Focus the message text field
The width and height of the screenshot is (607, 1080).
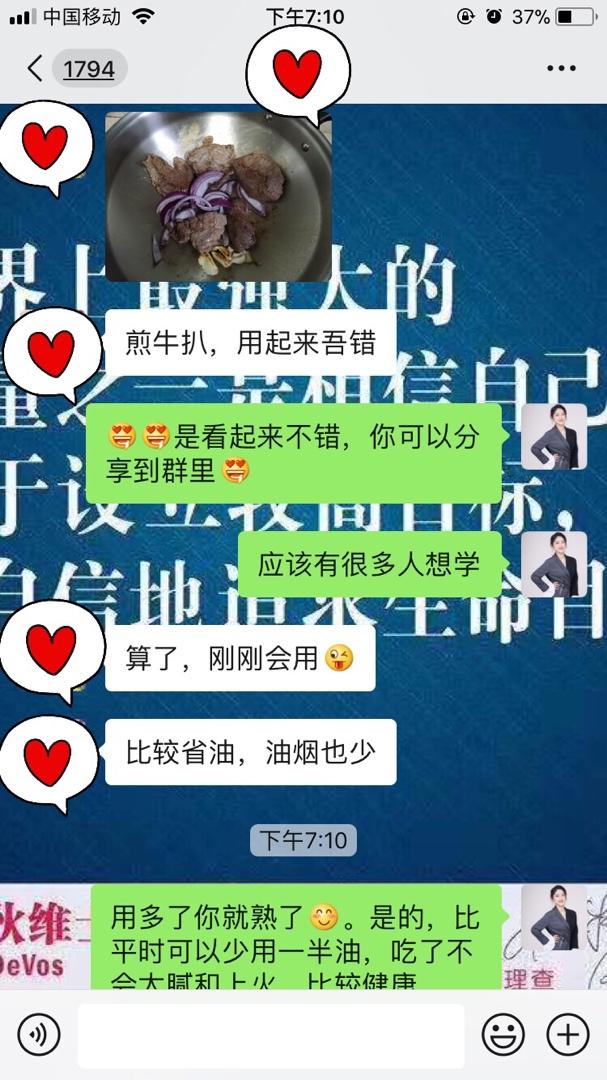(271, 1035)
